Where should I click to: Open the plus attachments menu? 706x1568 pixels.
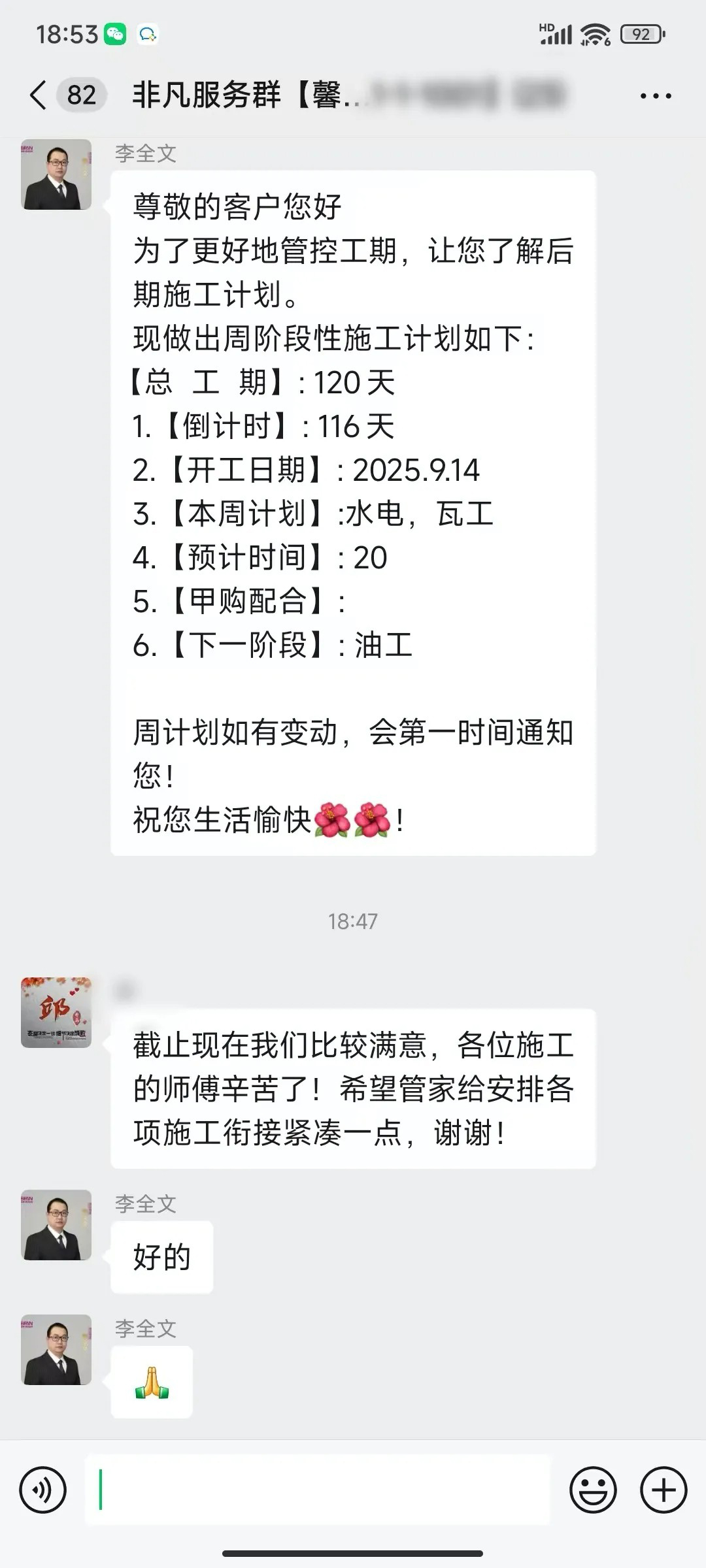[x=663, y=1490]
